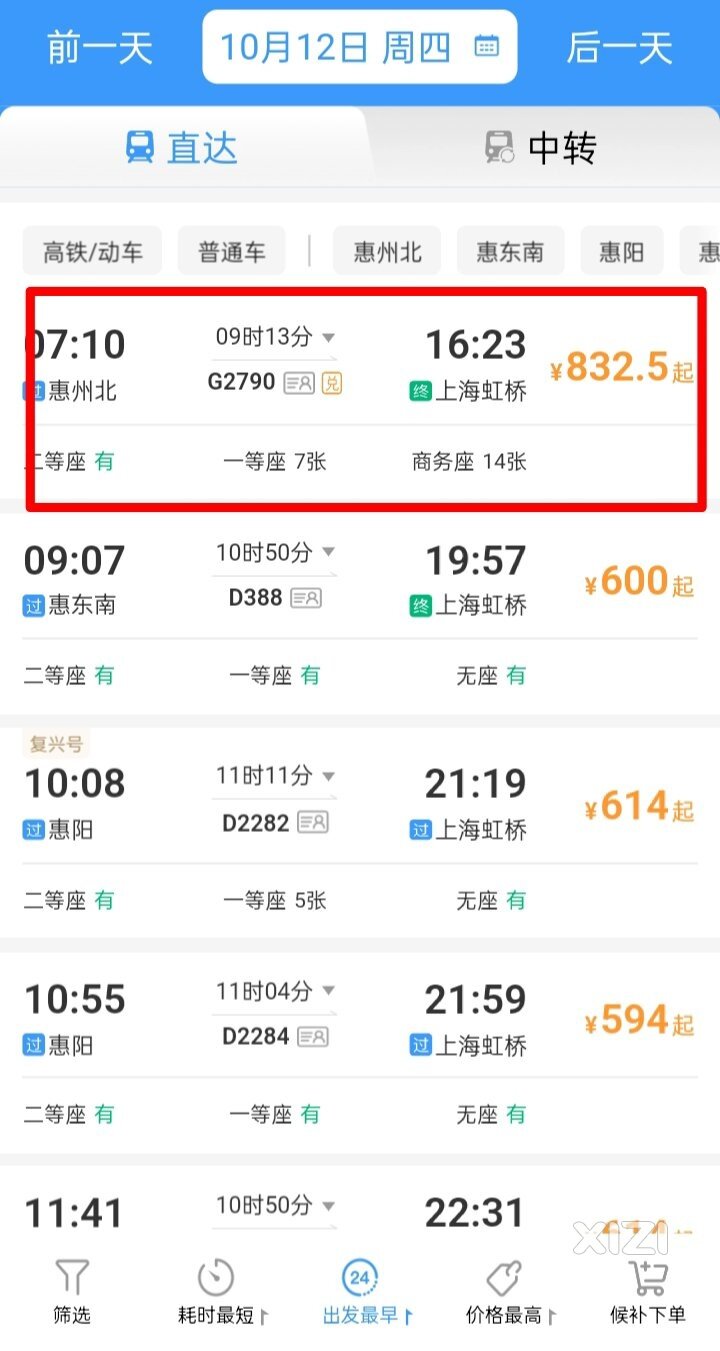Filter by 普通车 chip

tap(232, 251)
